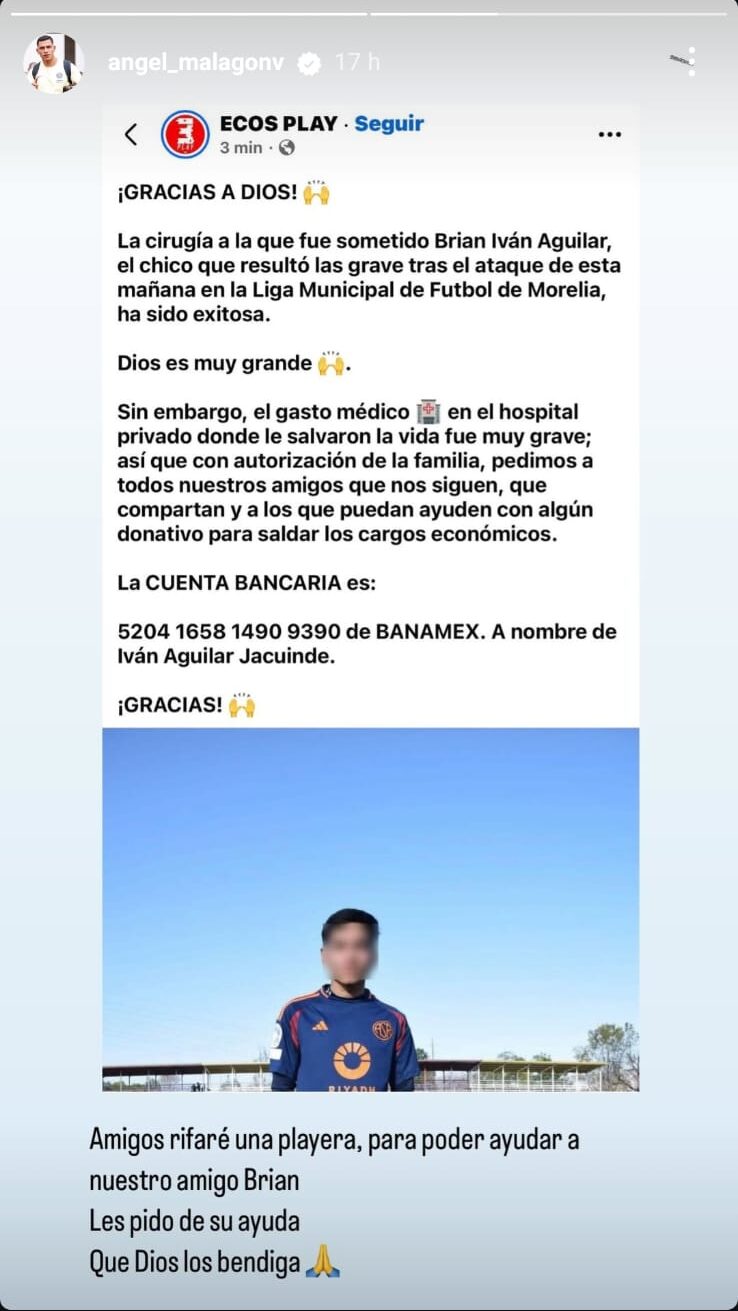Open angel_malagonv's profile picture
Screen dimensions: 738x1311
[x=53, y=63]
